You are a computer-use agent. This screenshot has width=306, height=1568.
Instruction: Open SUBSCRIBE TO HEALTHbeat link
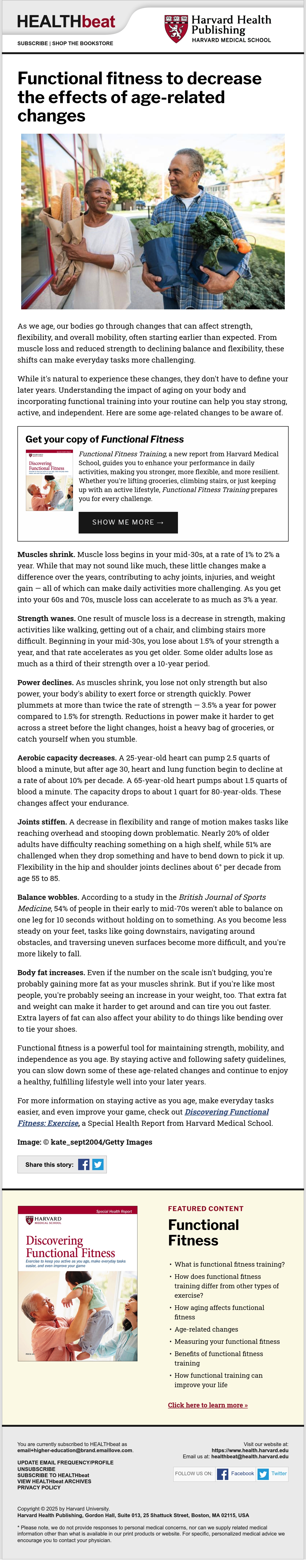pyautogui.click(x=53, y=1475)
